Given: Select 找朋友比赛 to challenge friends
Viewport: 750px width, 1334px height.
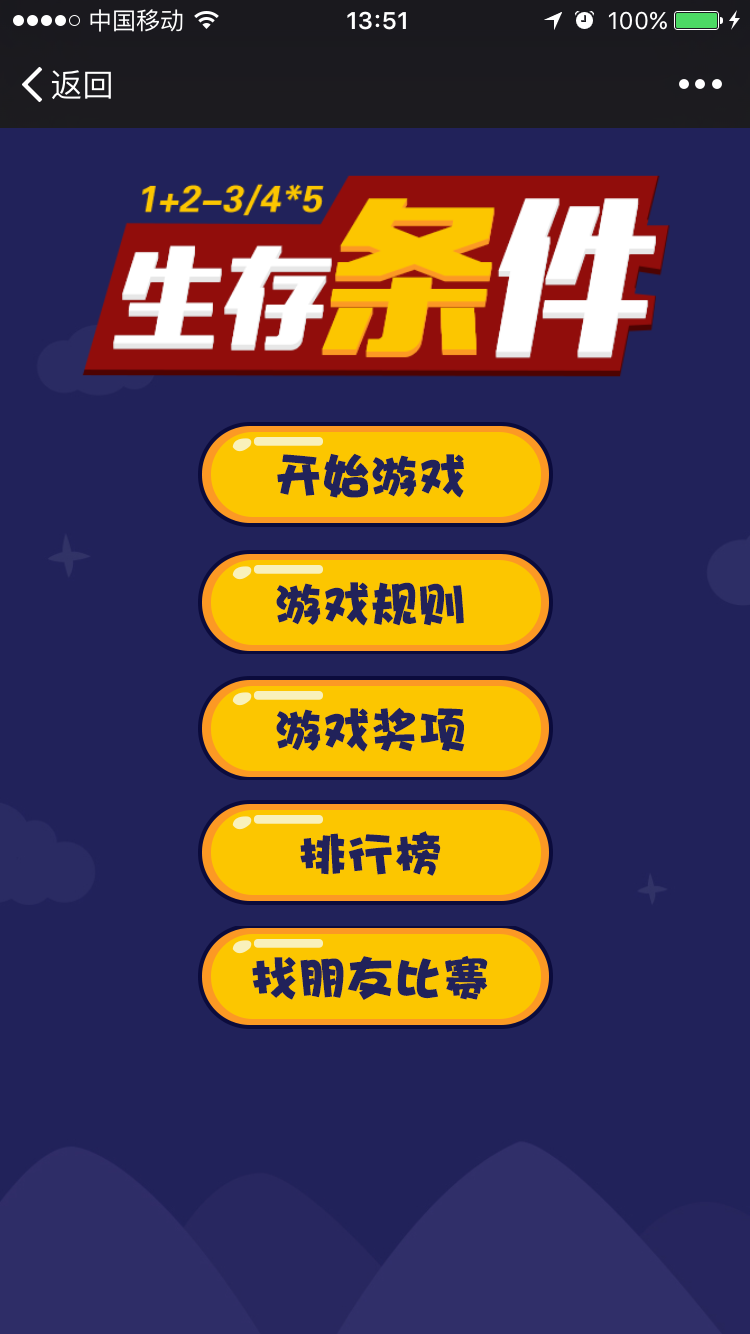Looking at the screenshot, I should 375,977.
